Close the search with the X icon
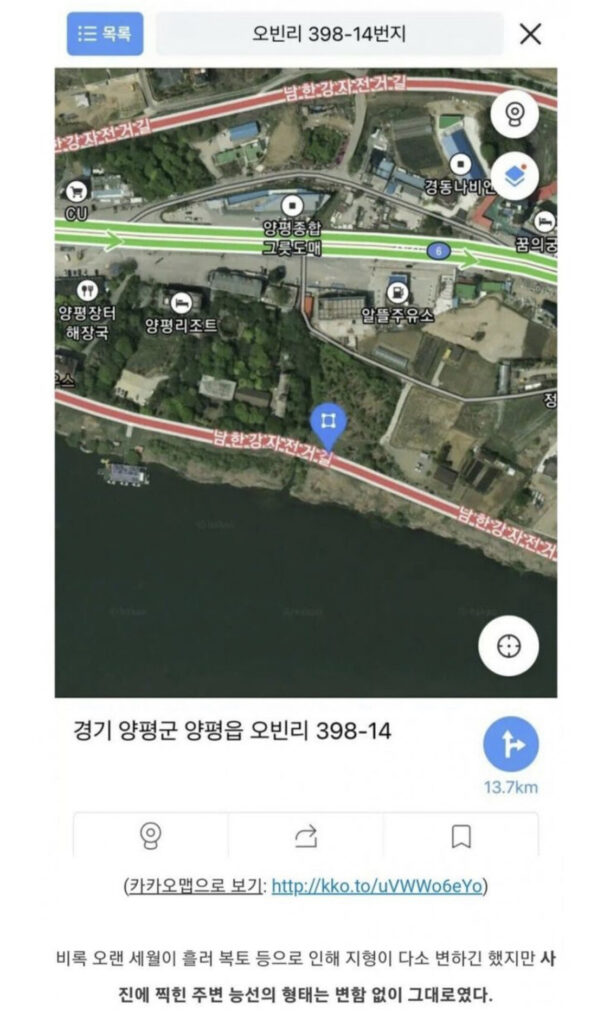 pyautogui.click(x=530, y=33)
